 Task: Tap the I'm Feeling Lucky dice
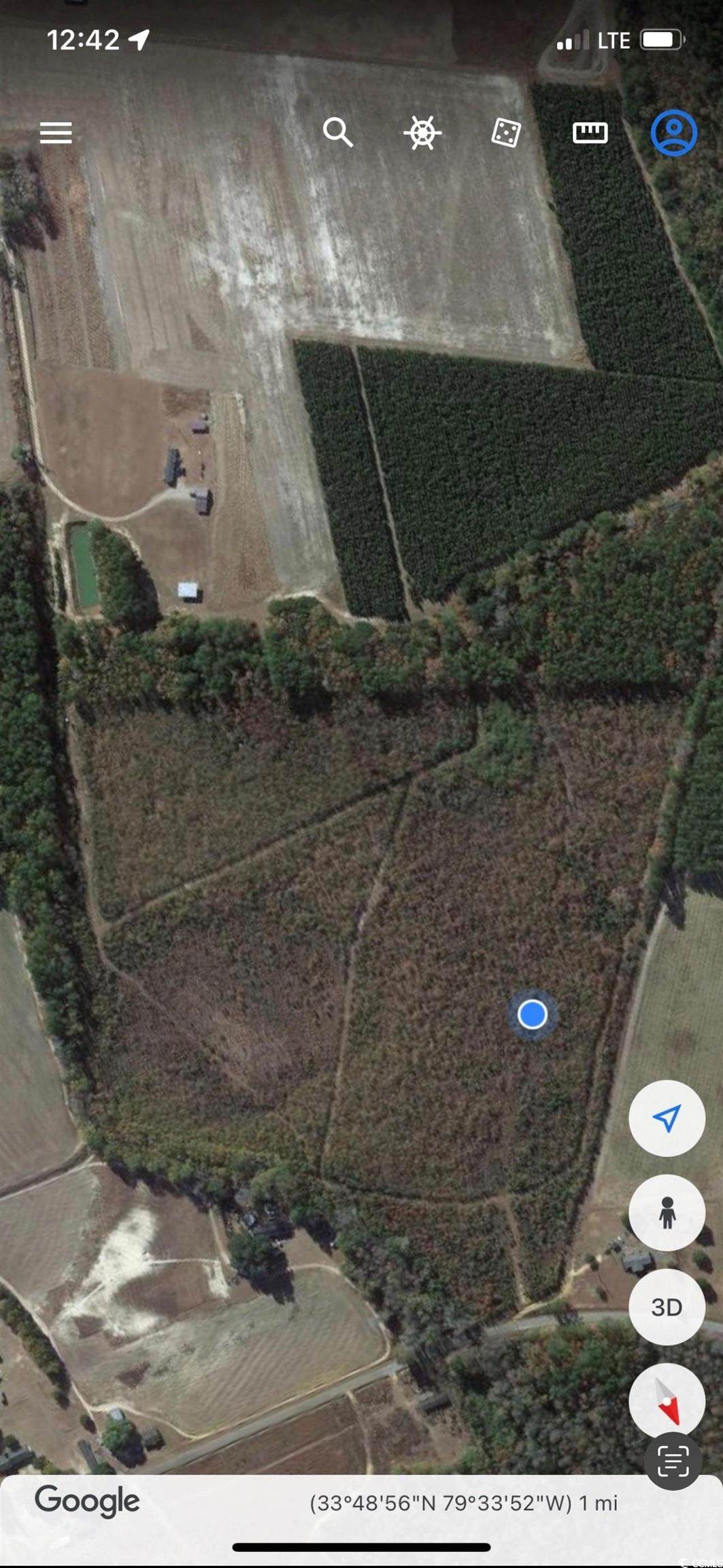pyautogui.click(x=506, y=133)
